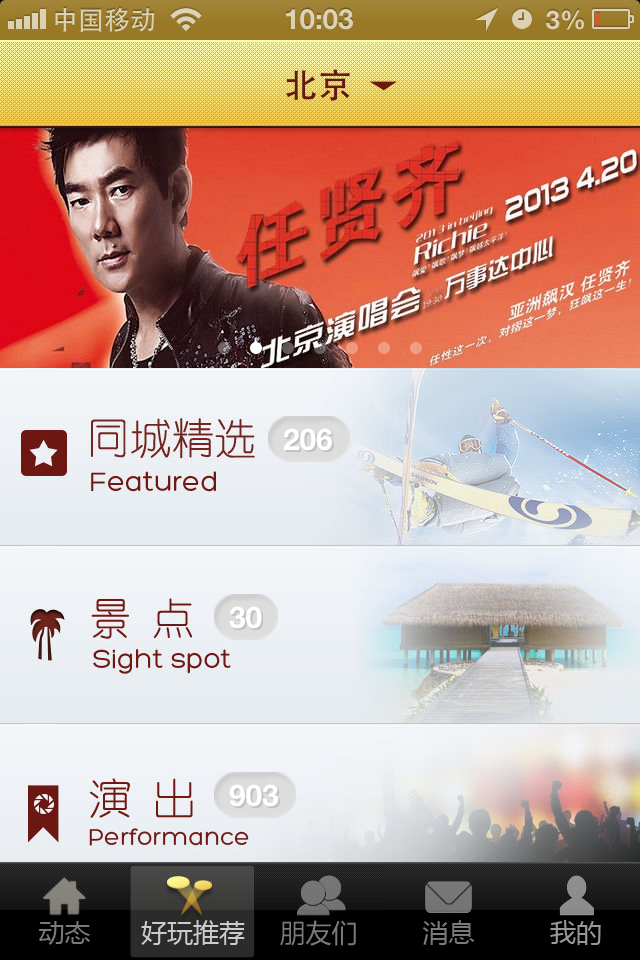Go to the 朋友们 tab
Screen dimensions: 640x960
tap(319, 912)
